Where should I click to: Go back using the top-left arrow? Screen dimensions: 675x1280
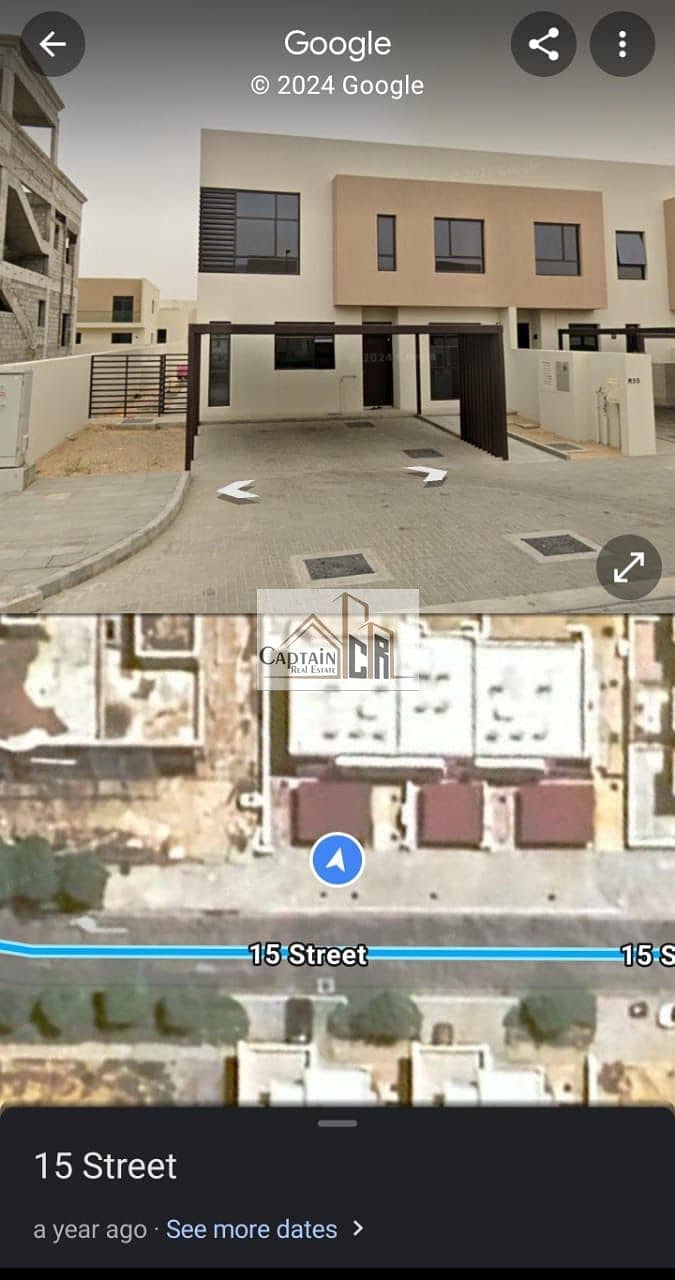click(52, 44)
